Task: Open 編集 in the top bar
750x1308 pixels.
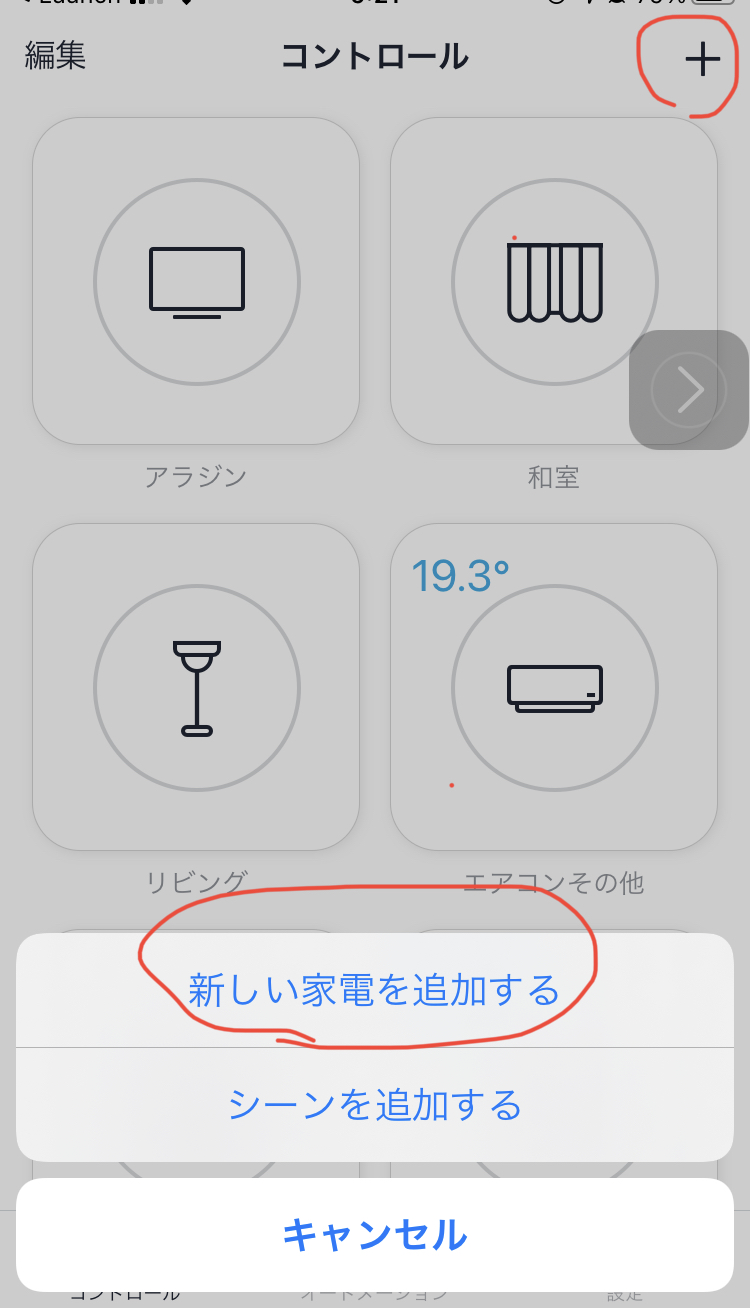Action: [x=55, y=56]
